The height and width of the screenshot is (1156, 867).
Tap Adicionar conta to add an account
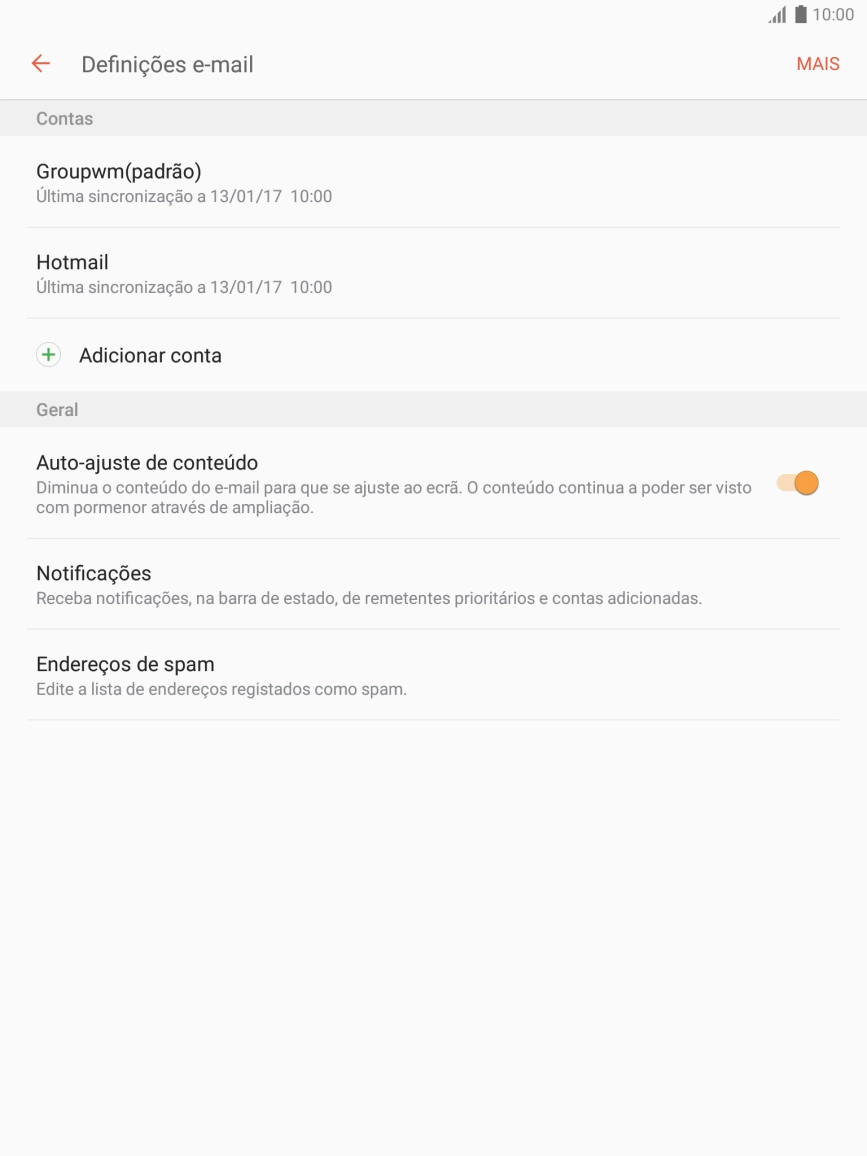tap(151, 355)
